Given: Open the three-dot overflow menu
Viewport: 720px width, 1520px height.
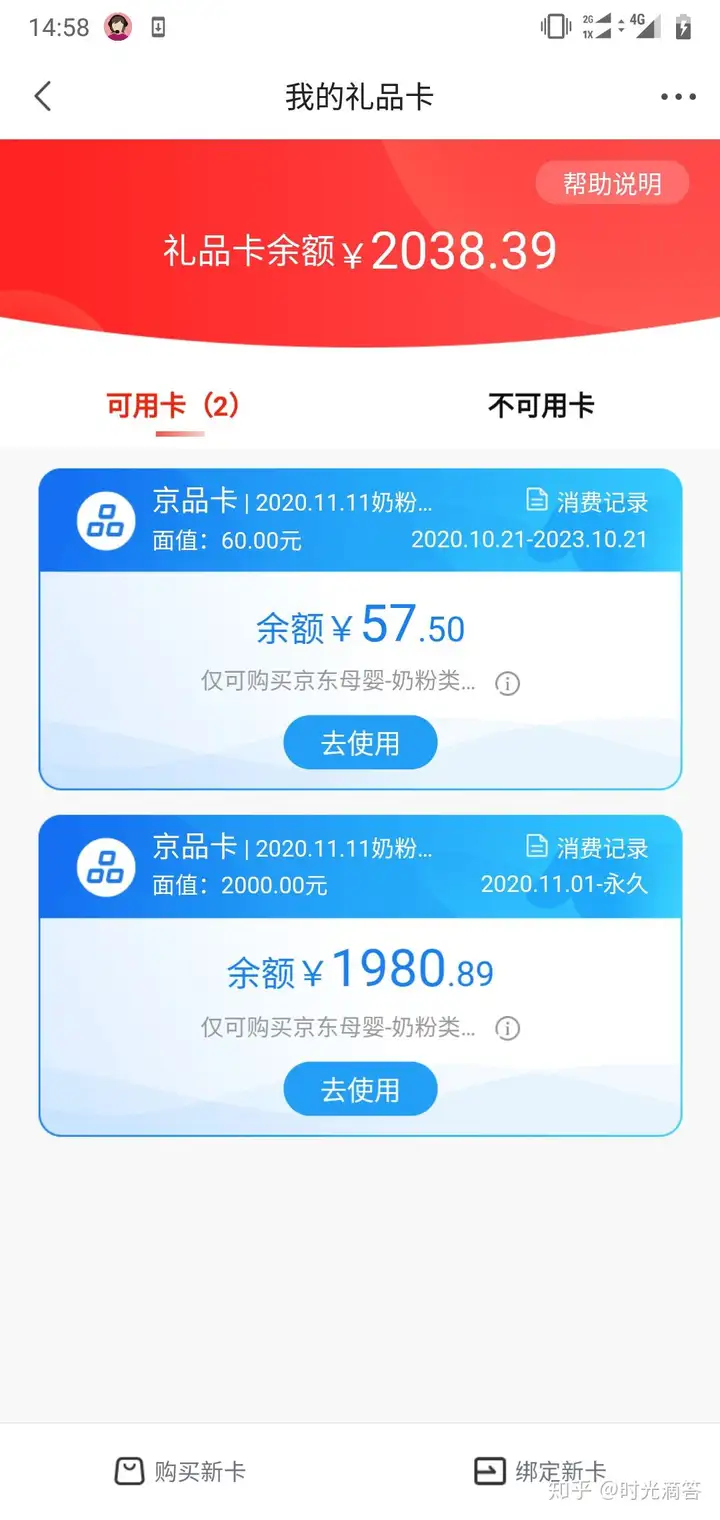Looking at the screenshot, I should (678, 97).
